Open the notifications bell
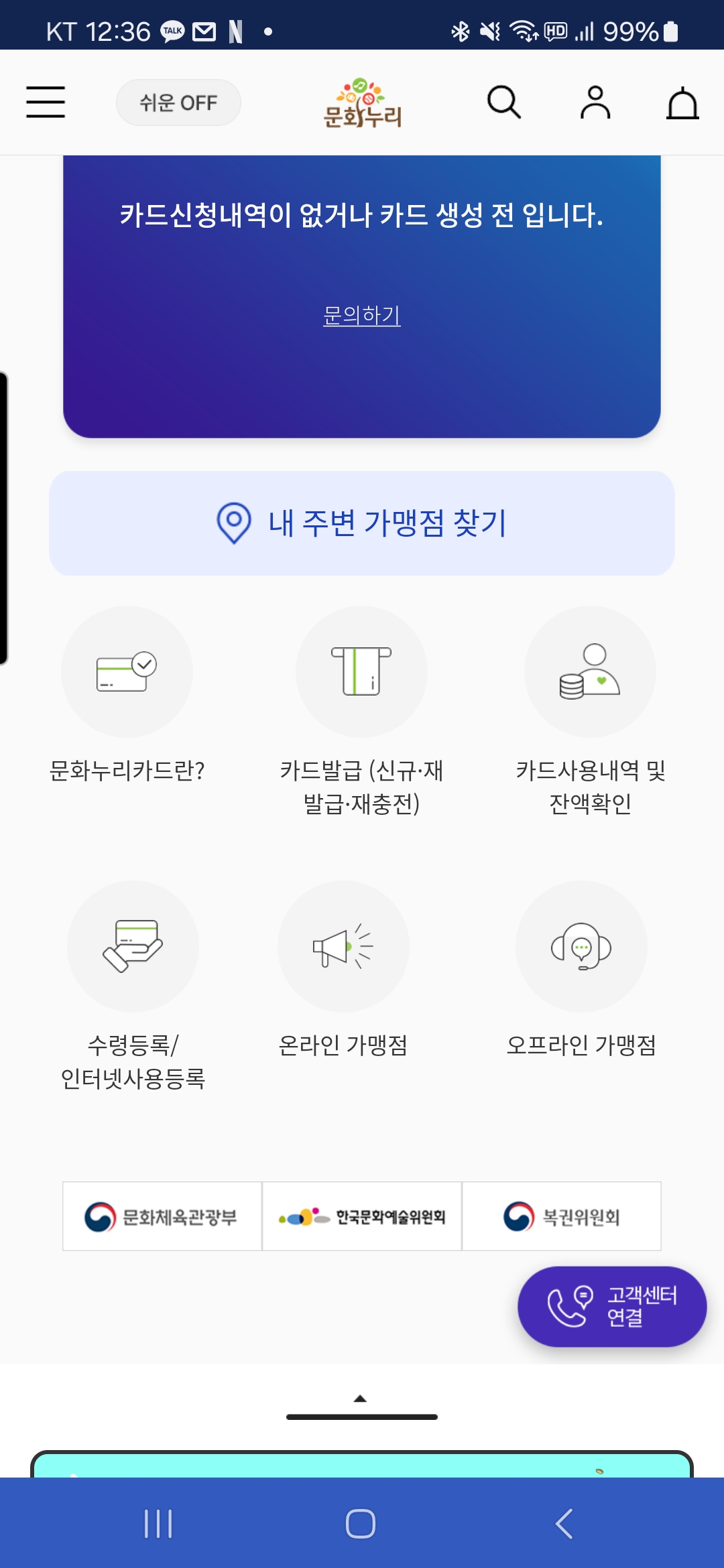The height and width of the screenshot is (1568, 724). tap(682, 103)
